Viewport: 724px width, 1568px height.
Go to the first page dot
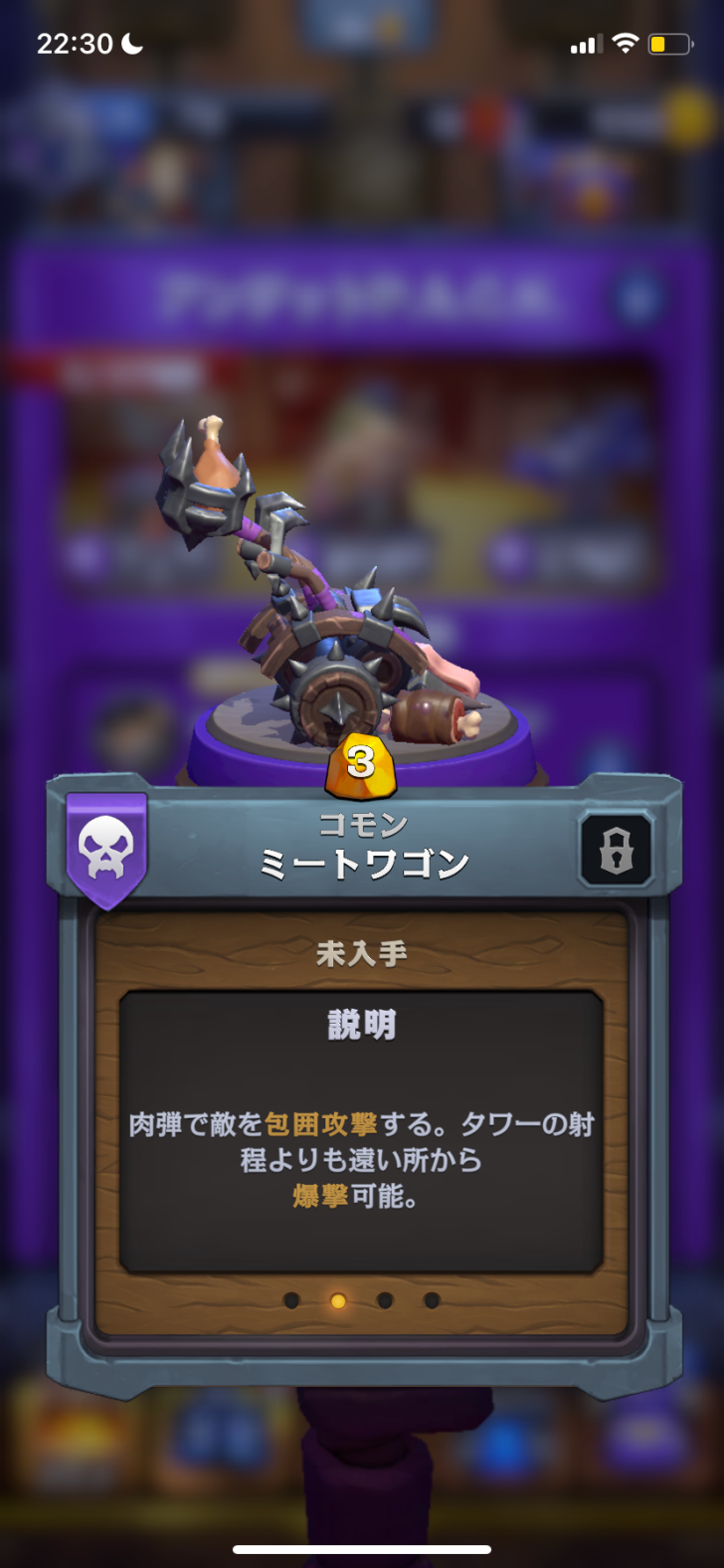291,1300
